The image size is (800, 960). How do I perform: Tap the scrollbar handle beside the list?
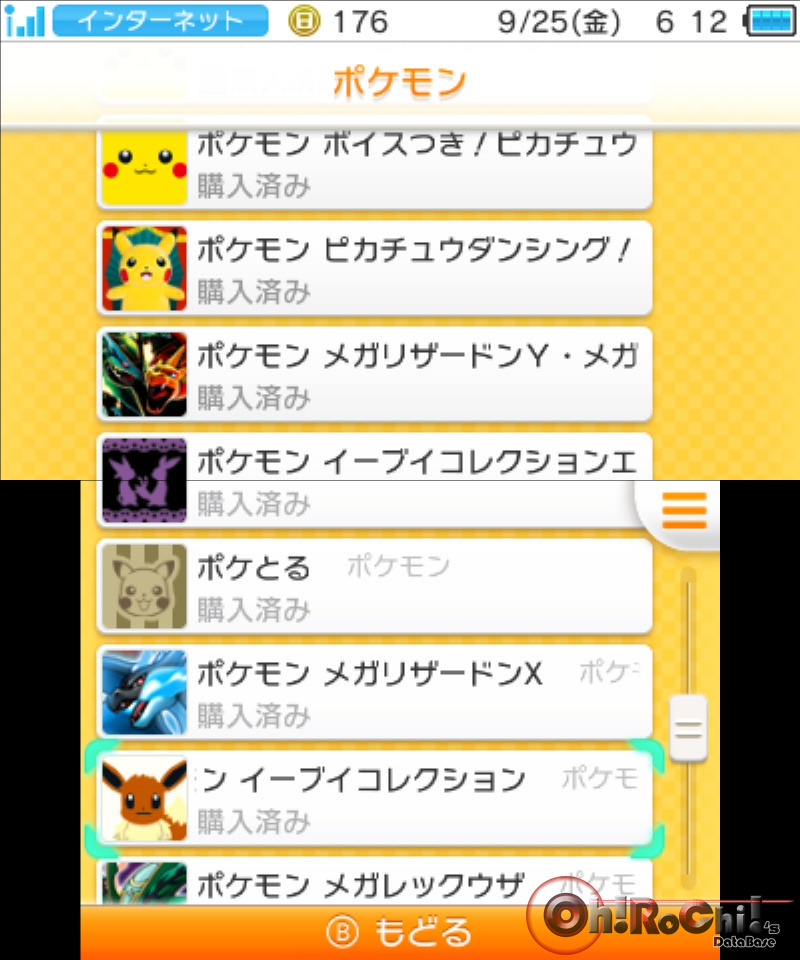coord(688,727)
